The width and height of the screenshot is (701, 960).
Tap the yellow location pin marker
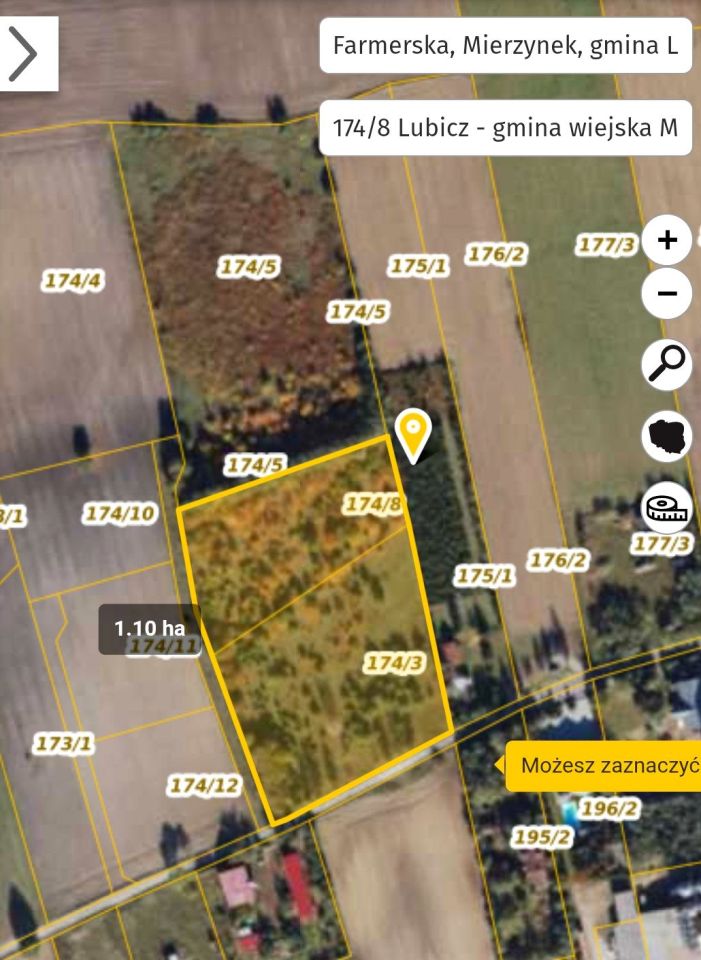413,432
